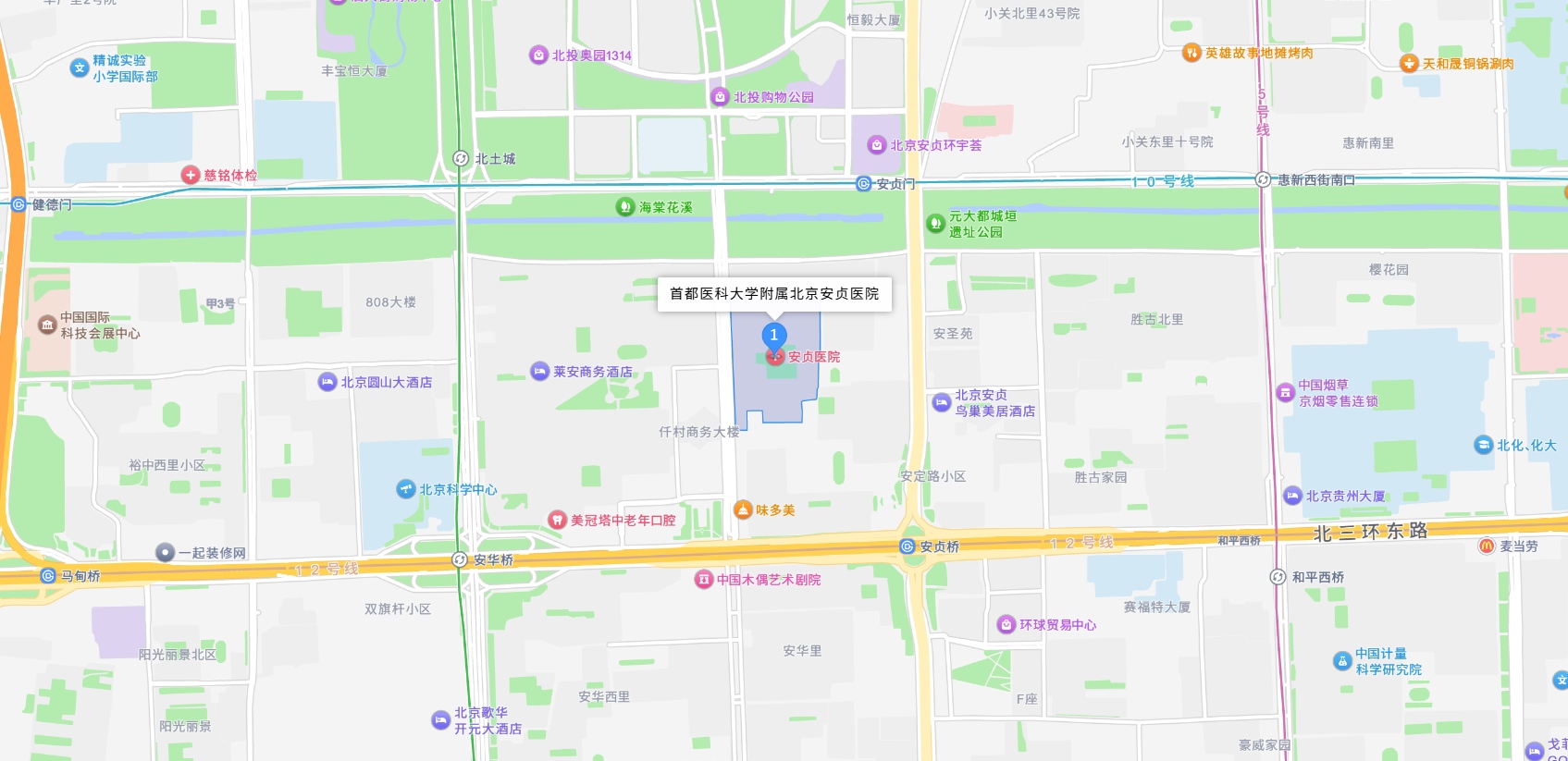Tap the 和平西桥 station marker

(1278, 577)
